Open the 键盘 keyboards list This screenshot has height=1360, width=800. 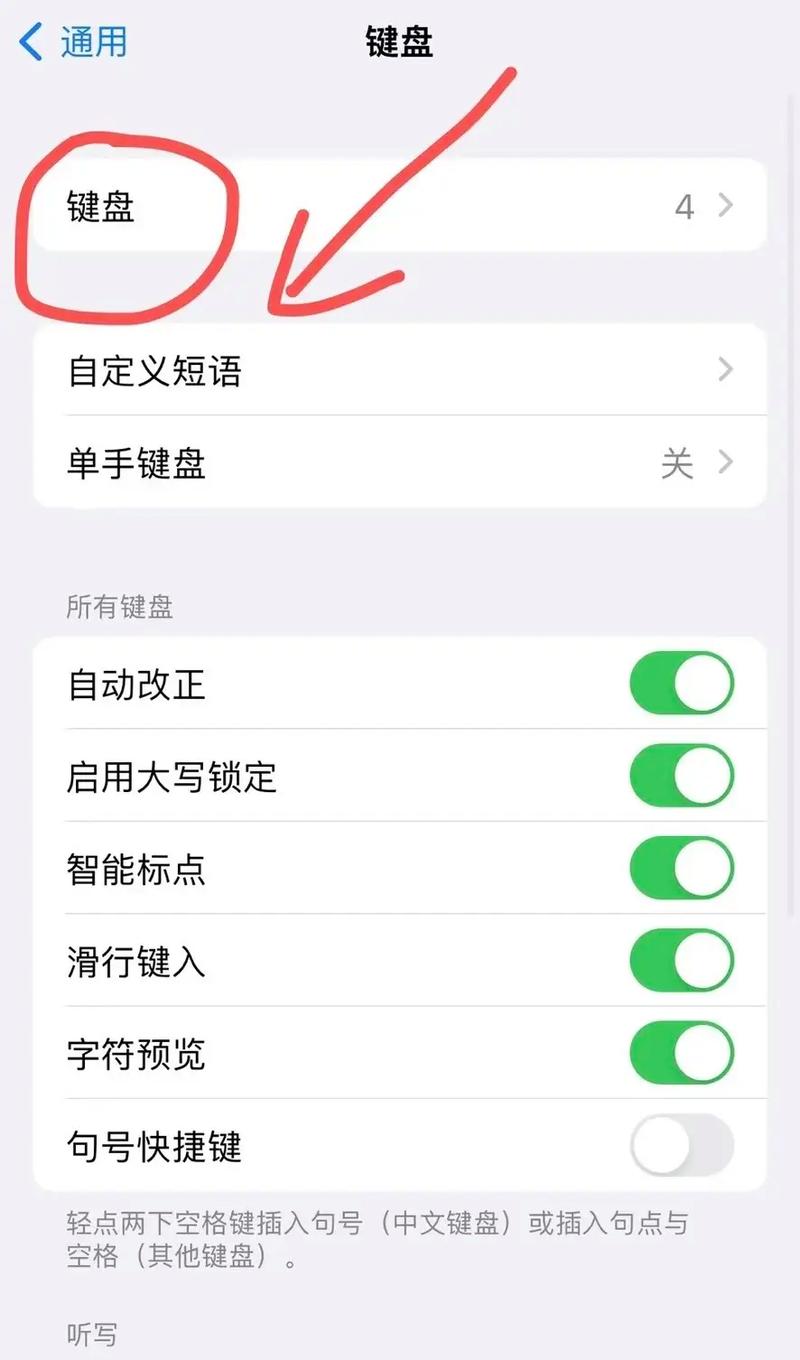(x=400, y=206)
